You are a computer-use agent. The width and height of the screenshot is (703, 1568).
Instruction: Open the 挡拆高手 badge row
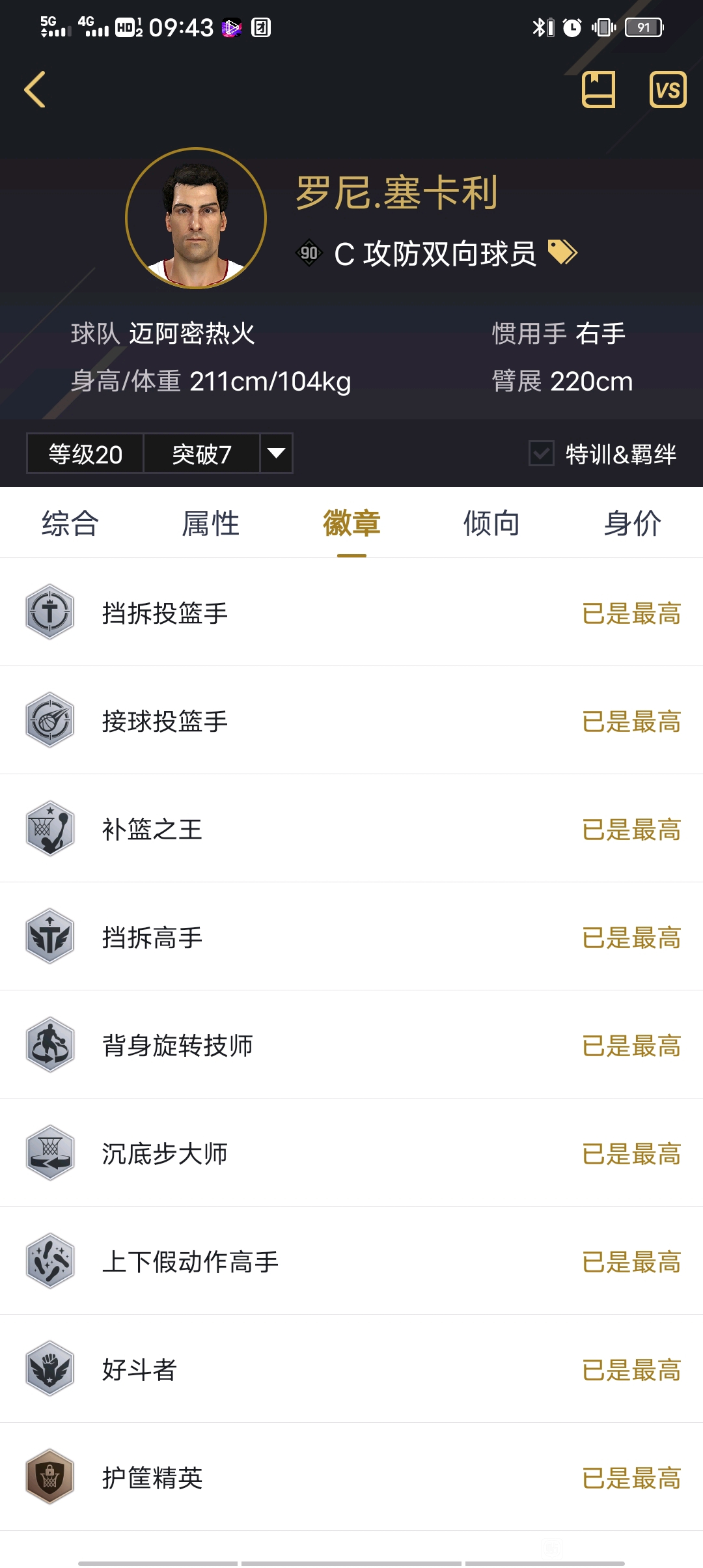351,936
